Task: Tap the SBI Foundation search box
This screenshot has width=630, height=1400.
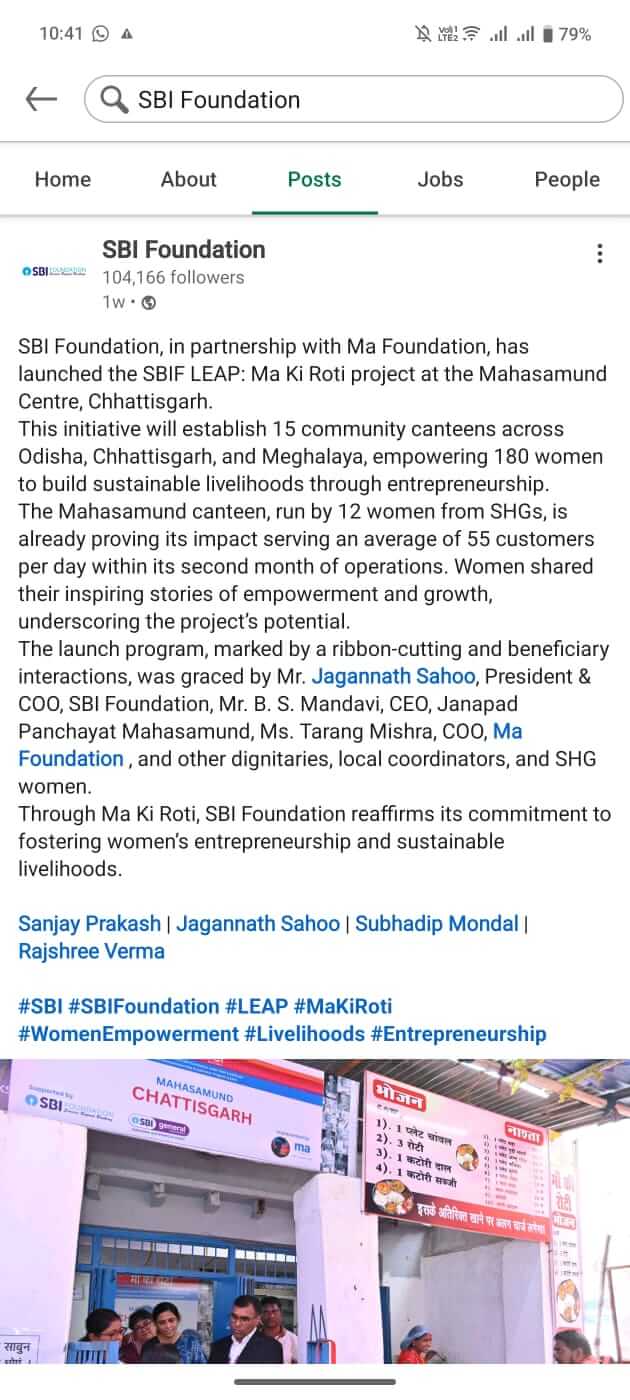Action: click(x=354, y=99)
